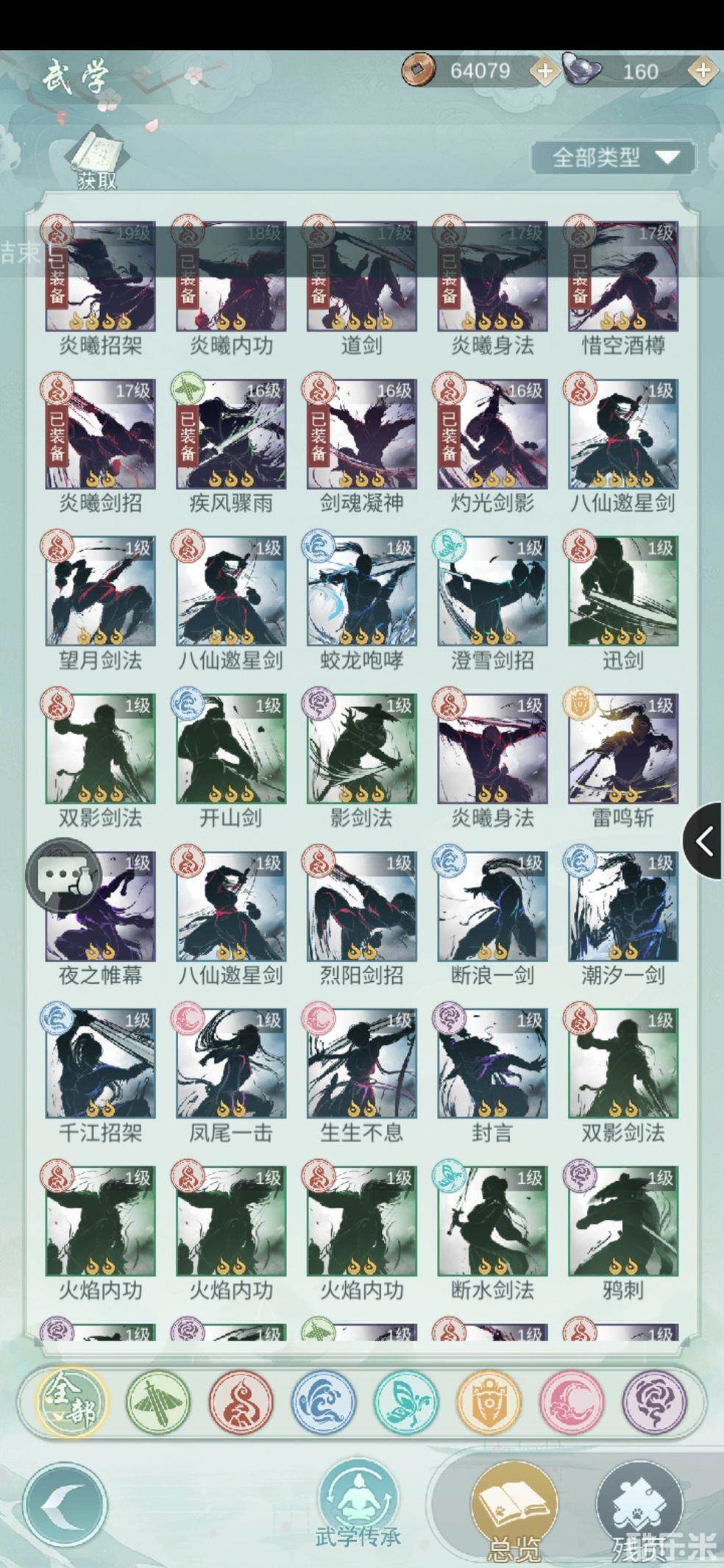This screenshot has width=724, height=1568.
Task: Open the 蛟龙咆哮 skill card
Action: [x=361, y=592]
